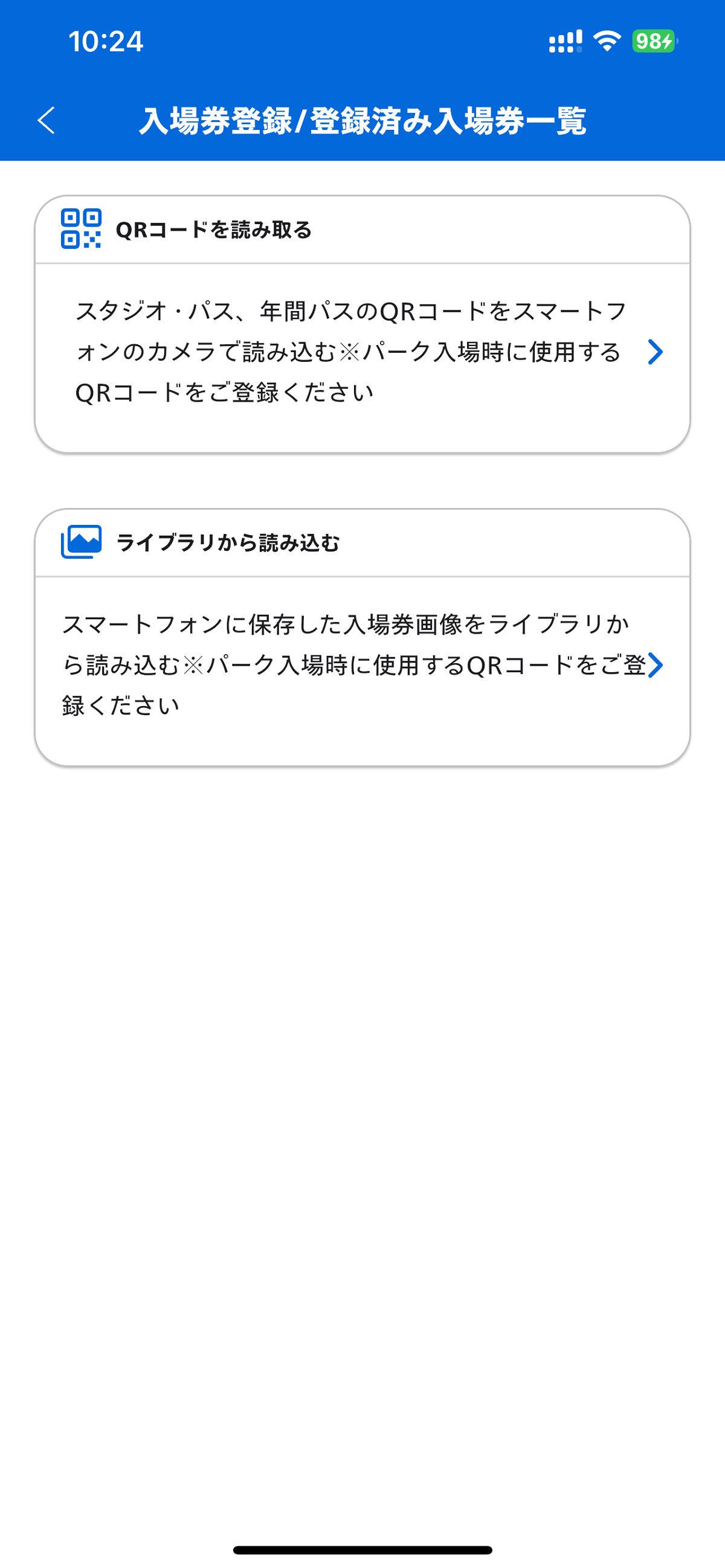725x1568 pixels.
Task: Tap the clock showing 10:24
Action: (x=105, y=42)
